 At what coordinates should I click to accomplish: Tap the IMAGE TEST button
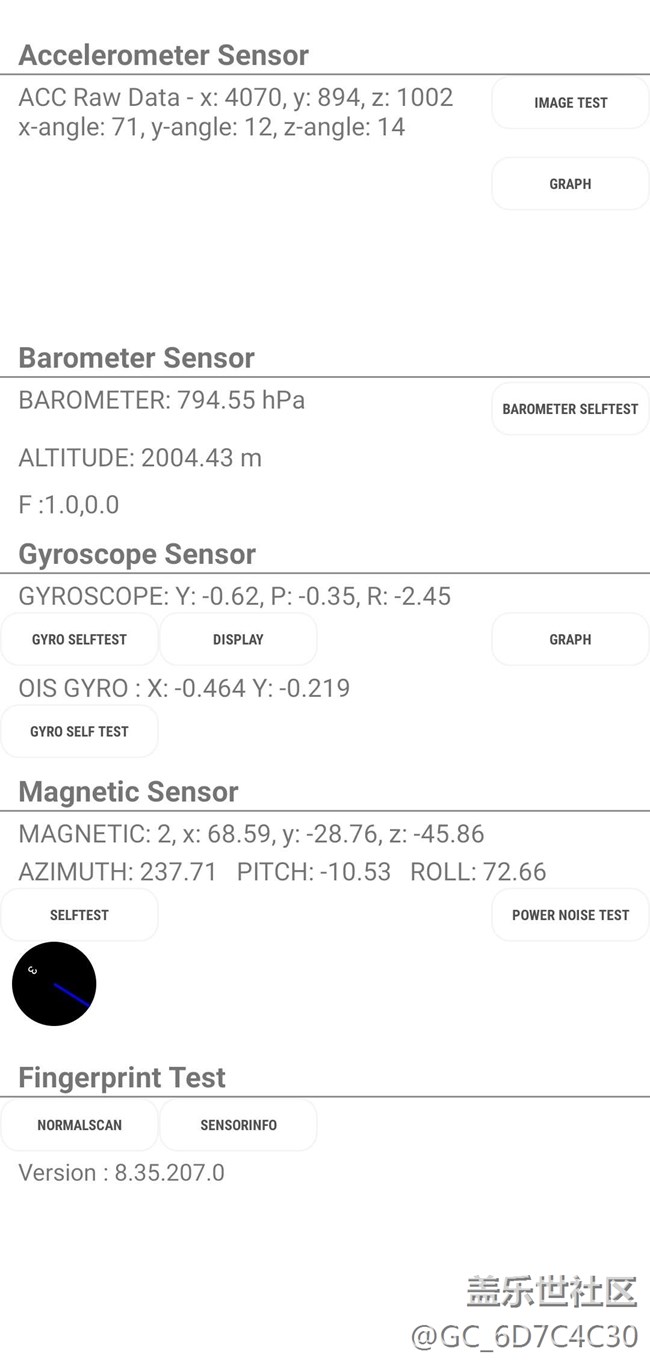coord(570,103)
